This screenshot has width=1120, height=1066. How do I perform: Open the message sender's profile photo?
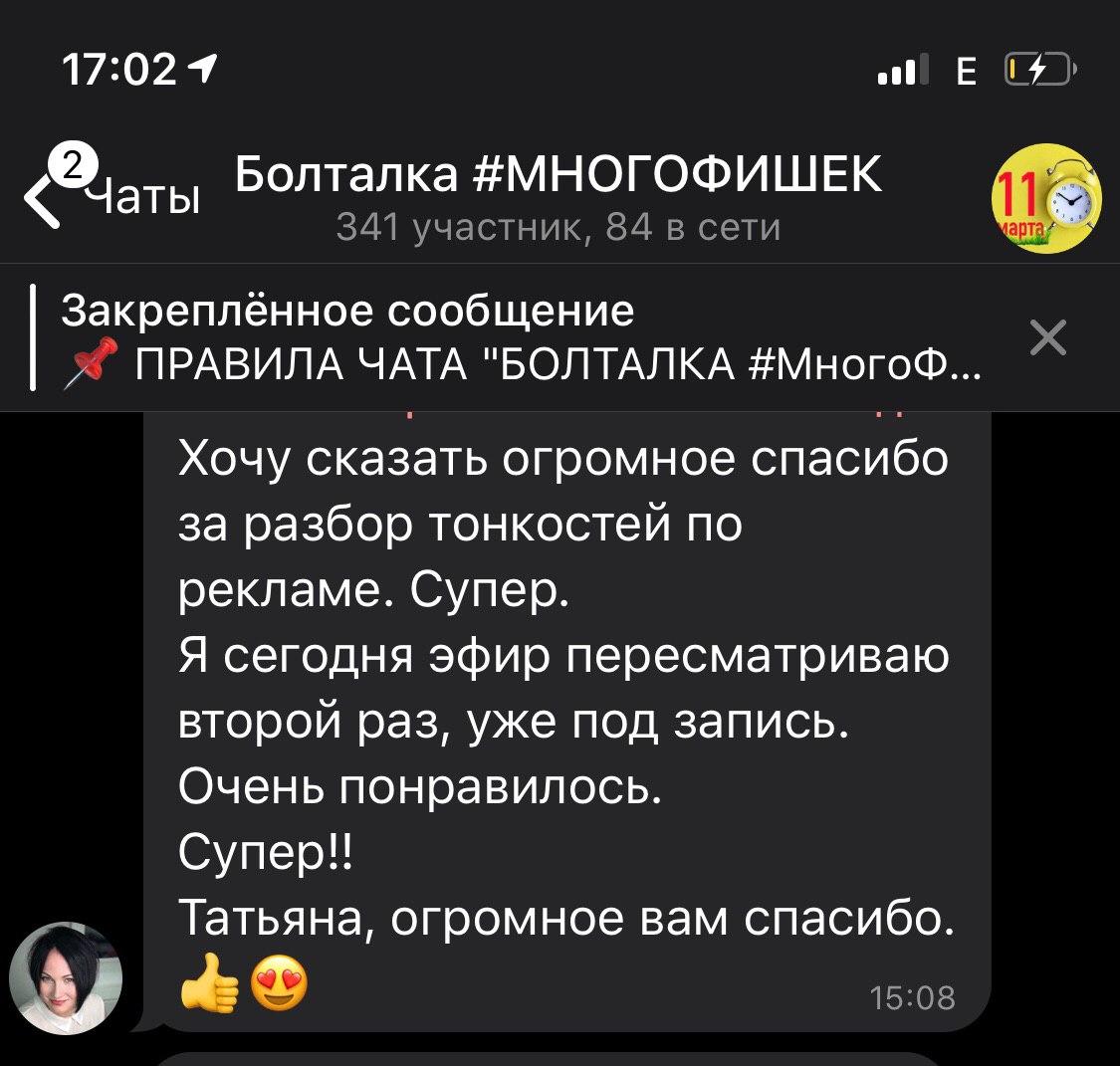point(67,977)
